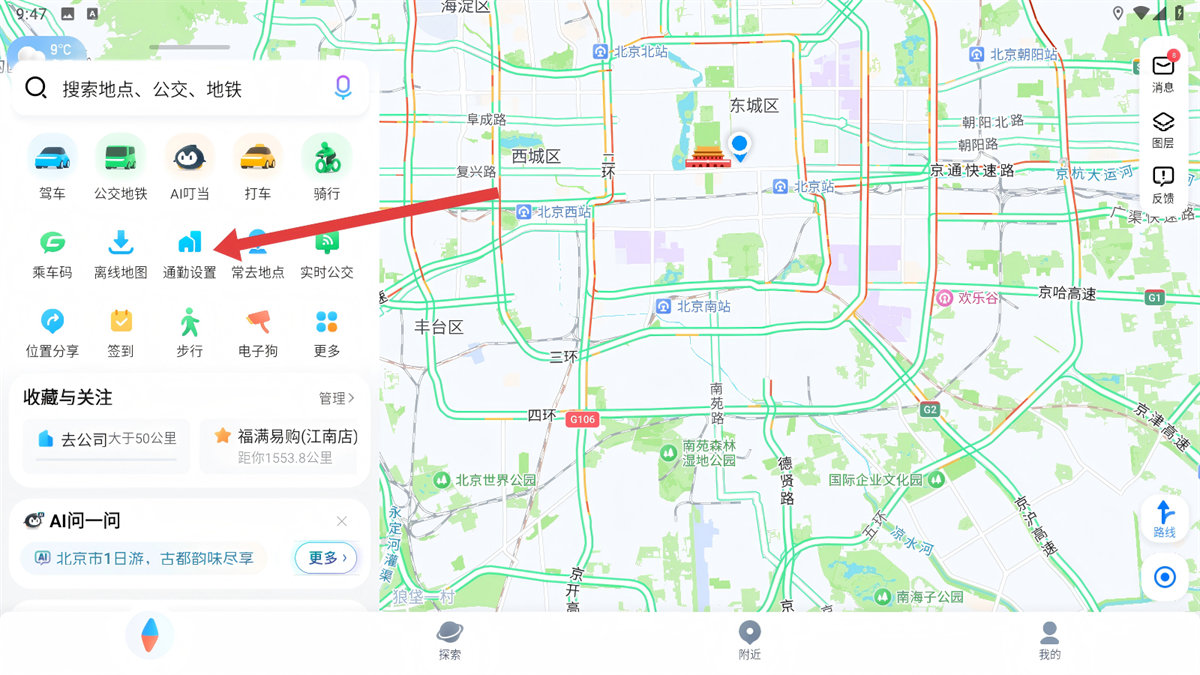Start voice search with the microphone
The height and width of the screenshot is (675, 1200).
pos(343,88)
